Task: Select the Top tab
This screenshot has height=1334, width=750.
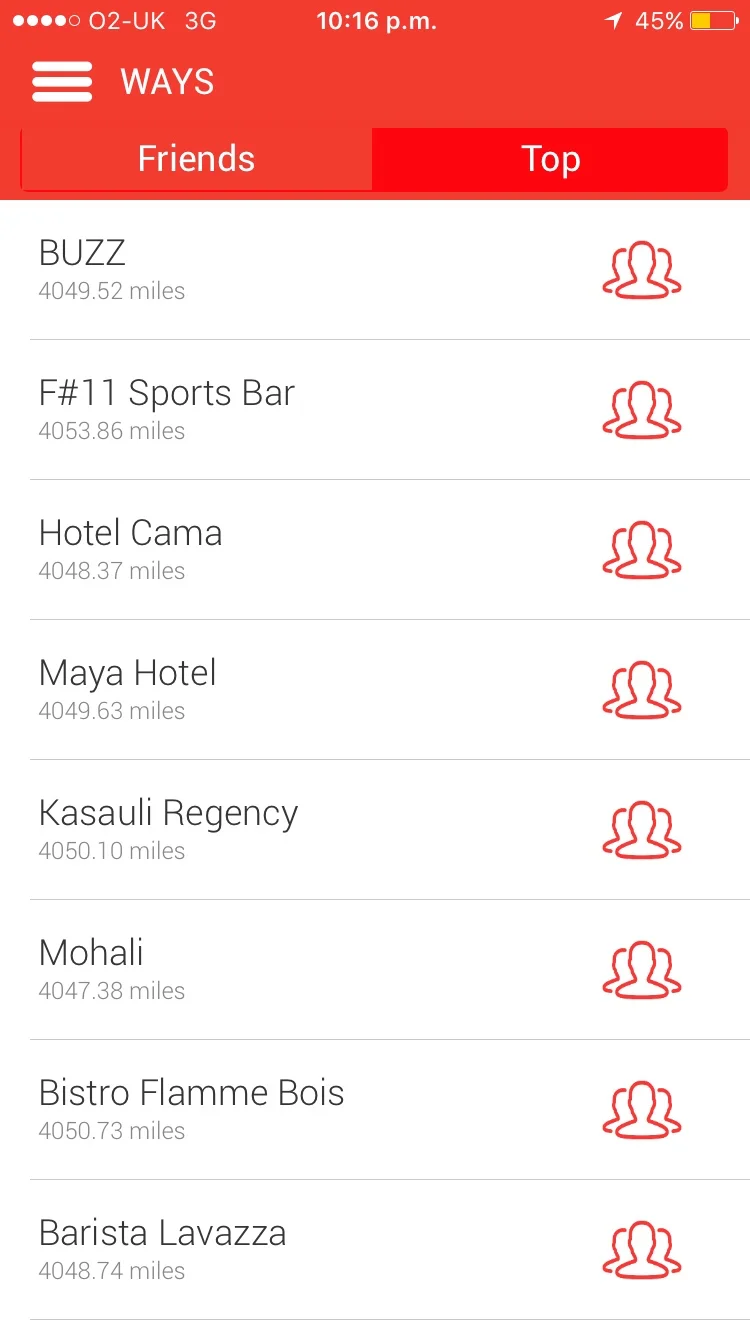Action: pos(550,159)
